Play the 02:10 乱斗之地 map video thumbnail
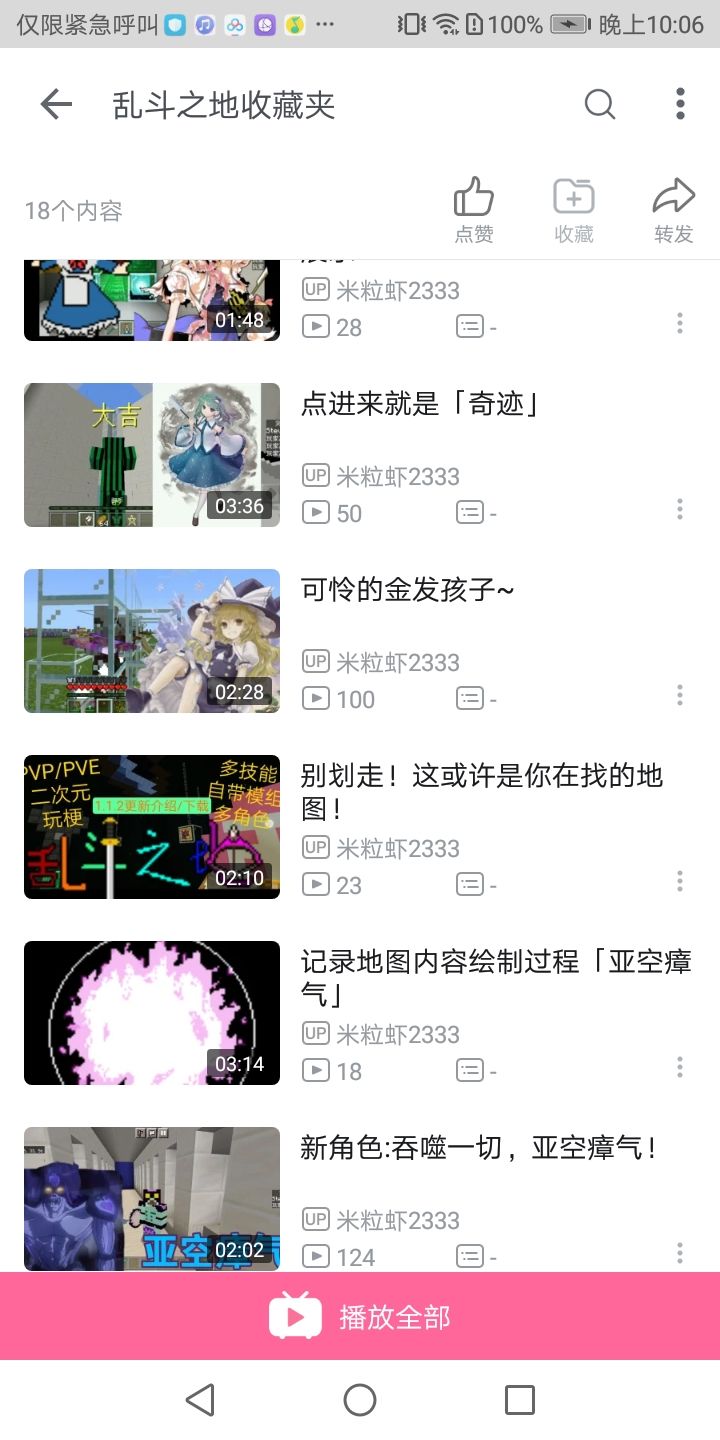The width and height of the screenshot is (720, 1440). click(x=151, y=827)
